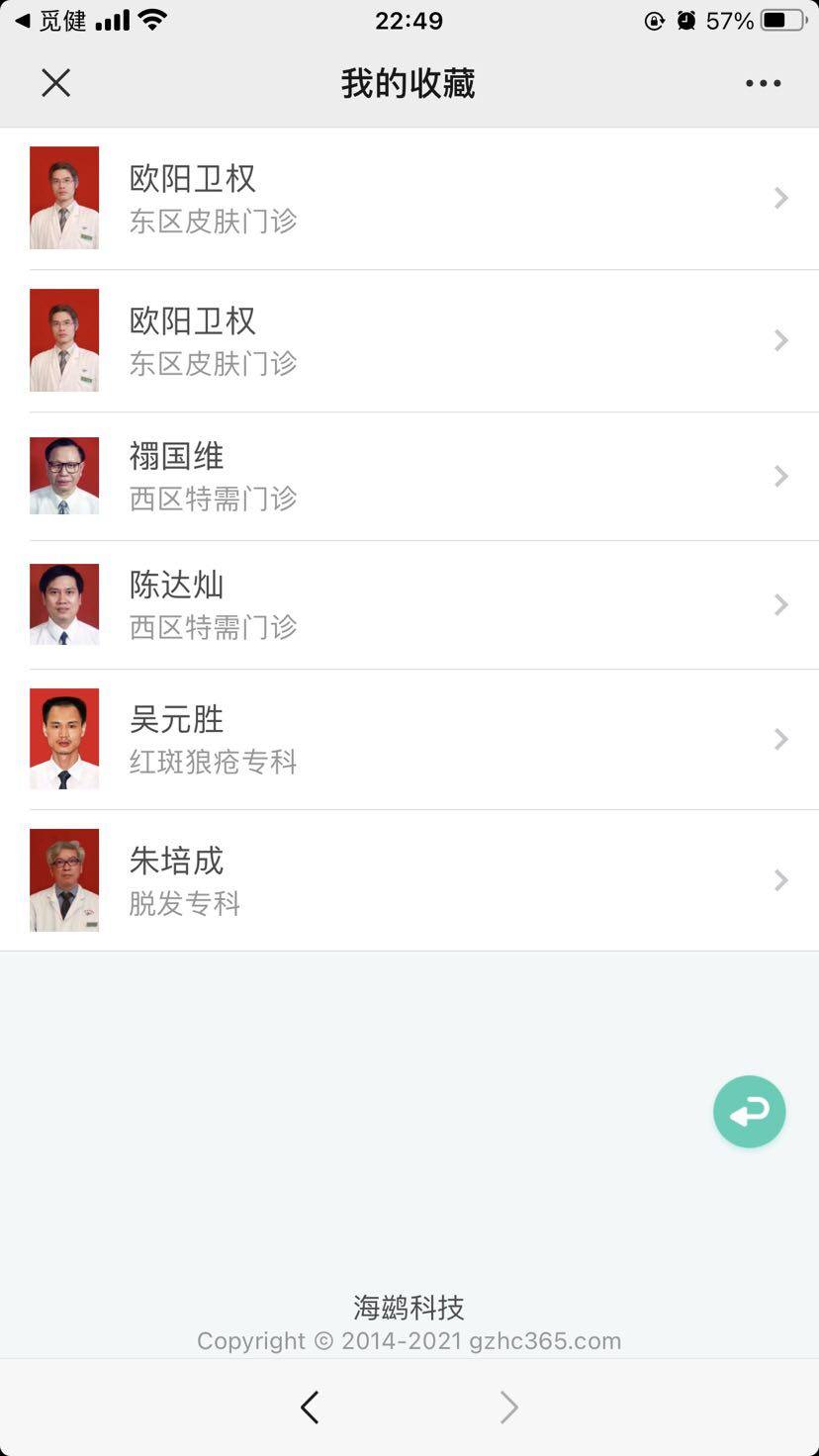Screen dimensions: 819x1456
Task: Open doctor 禤国维's profile
Action: tap(409, 477)
